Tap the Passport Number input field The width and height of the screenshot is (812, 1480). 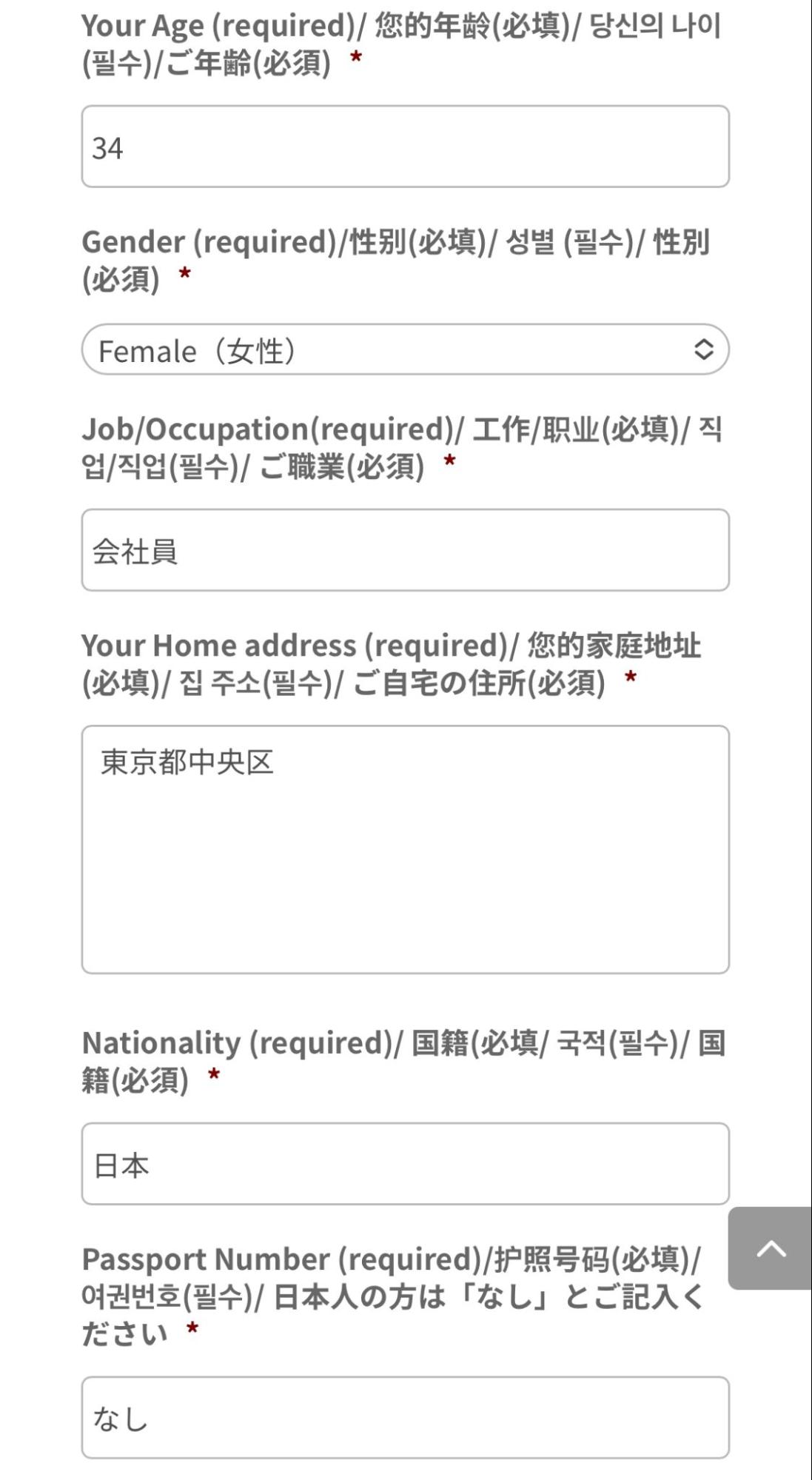pyautogui.click(x=405, y=1418)
